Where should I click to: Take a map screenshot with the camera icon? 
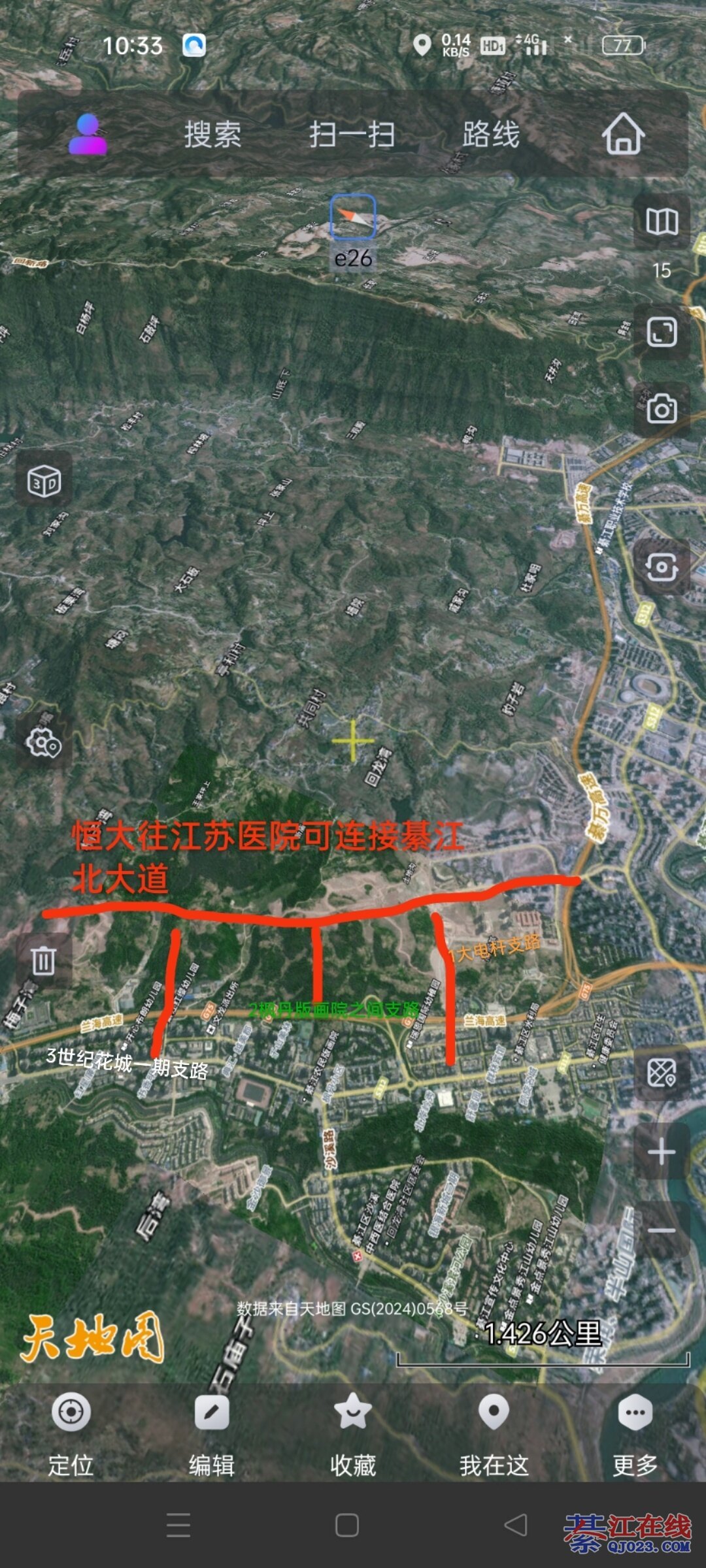(x=662, y=410)
